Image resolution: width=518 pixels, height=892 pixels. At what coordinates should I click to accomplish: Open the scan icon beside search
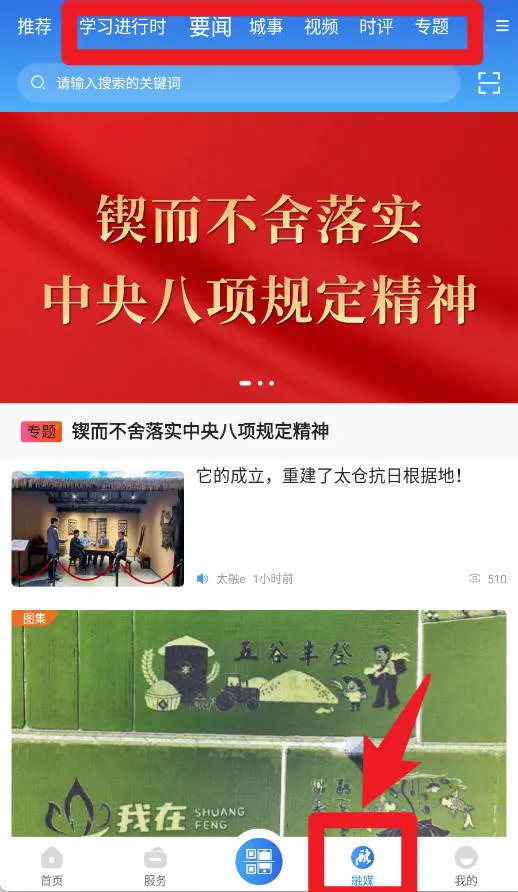tap(489, 83)
